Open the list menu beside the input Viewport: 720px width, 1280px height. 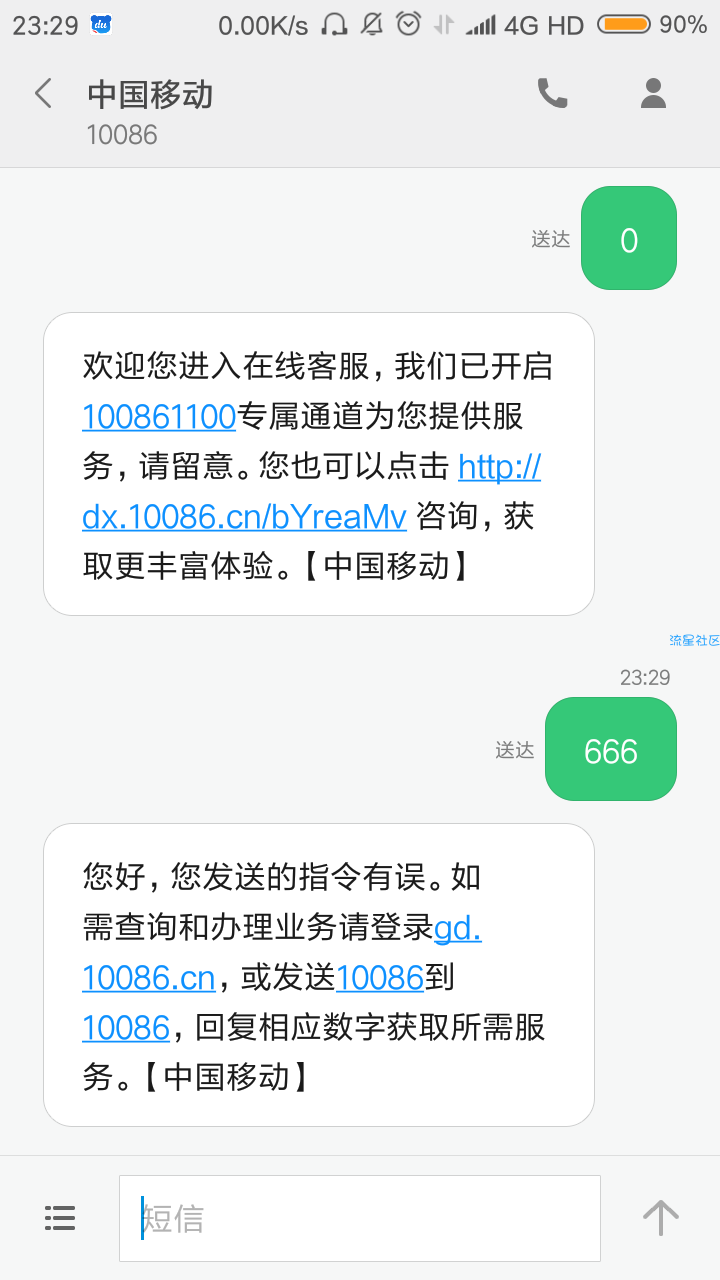click(x=60, y=1218)
